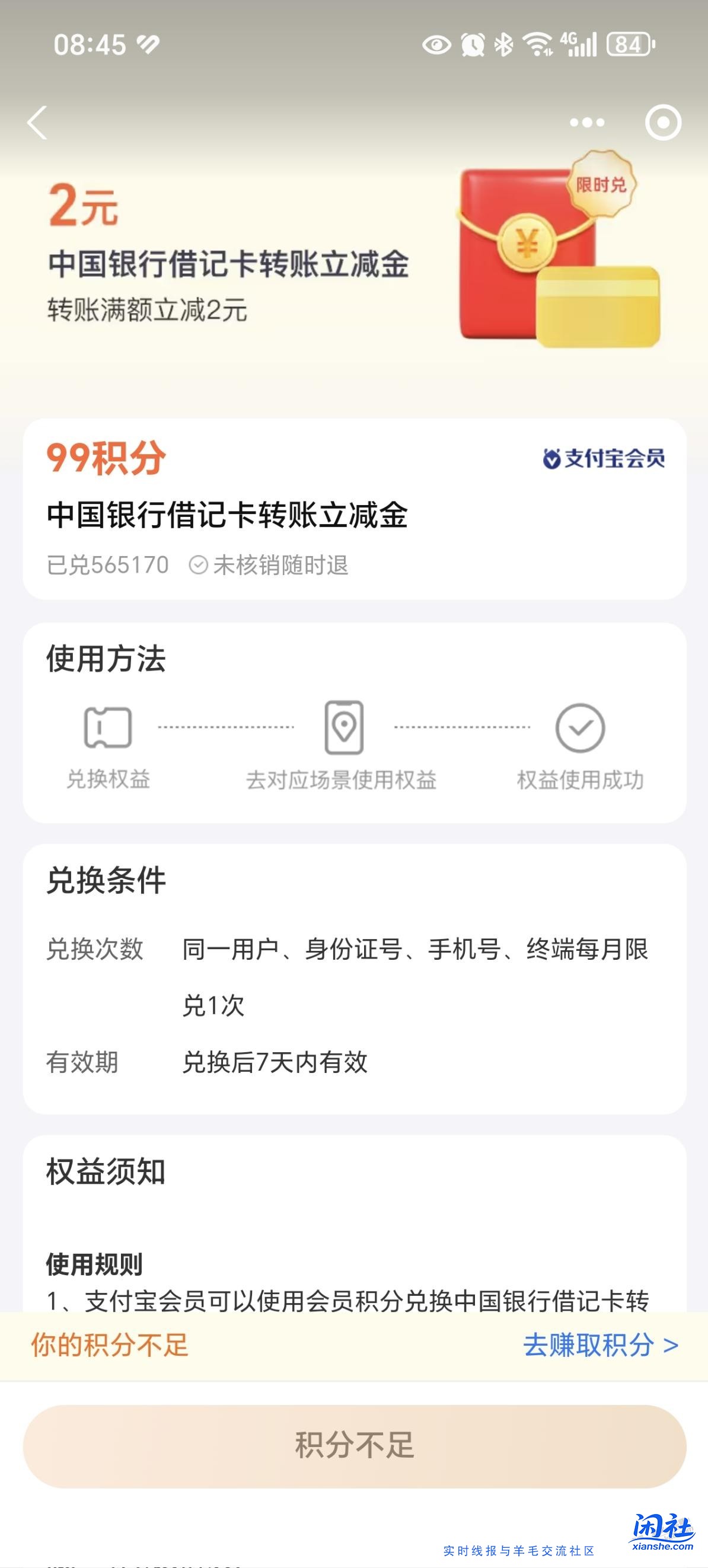
Task: Tap the mini-program close/capsule circle icon
Action: point(665,122)
